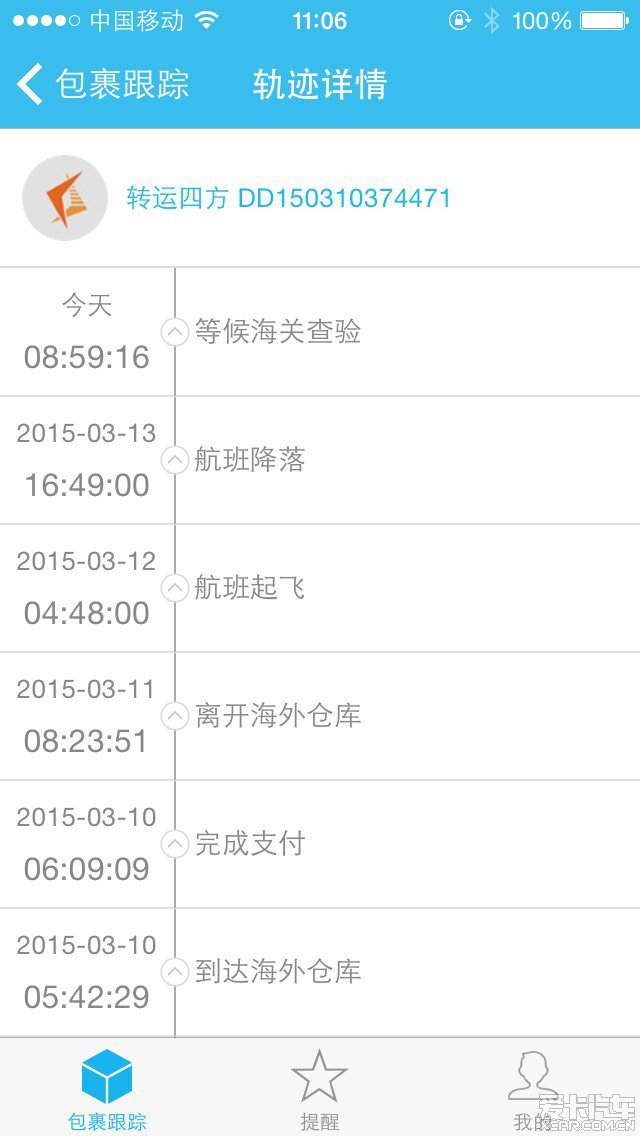Open the 我的 tab
640x1136 pixels.
[533, 1089]
